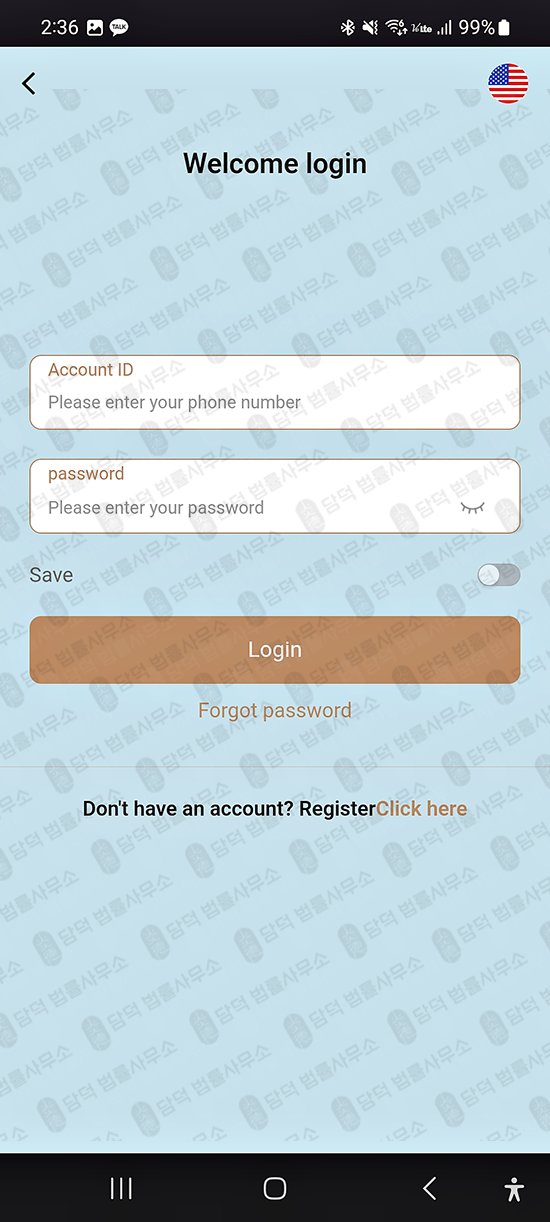
Task: Tap Click here to register
Action: (421, 808)
